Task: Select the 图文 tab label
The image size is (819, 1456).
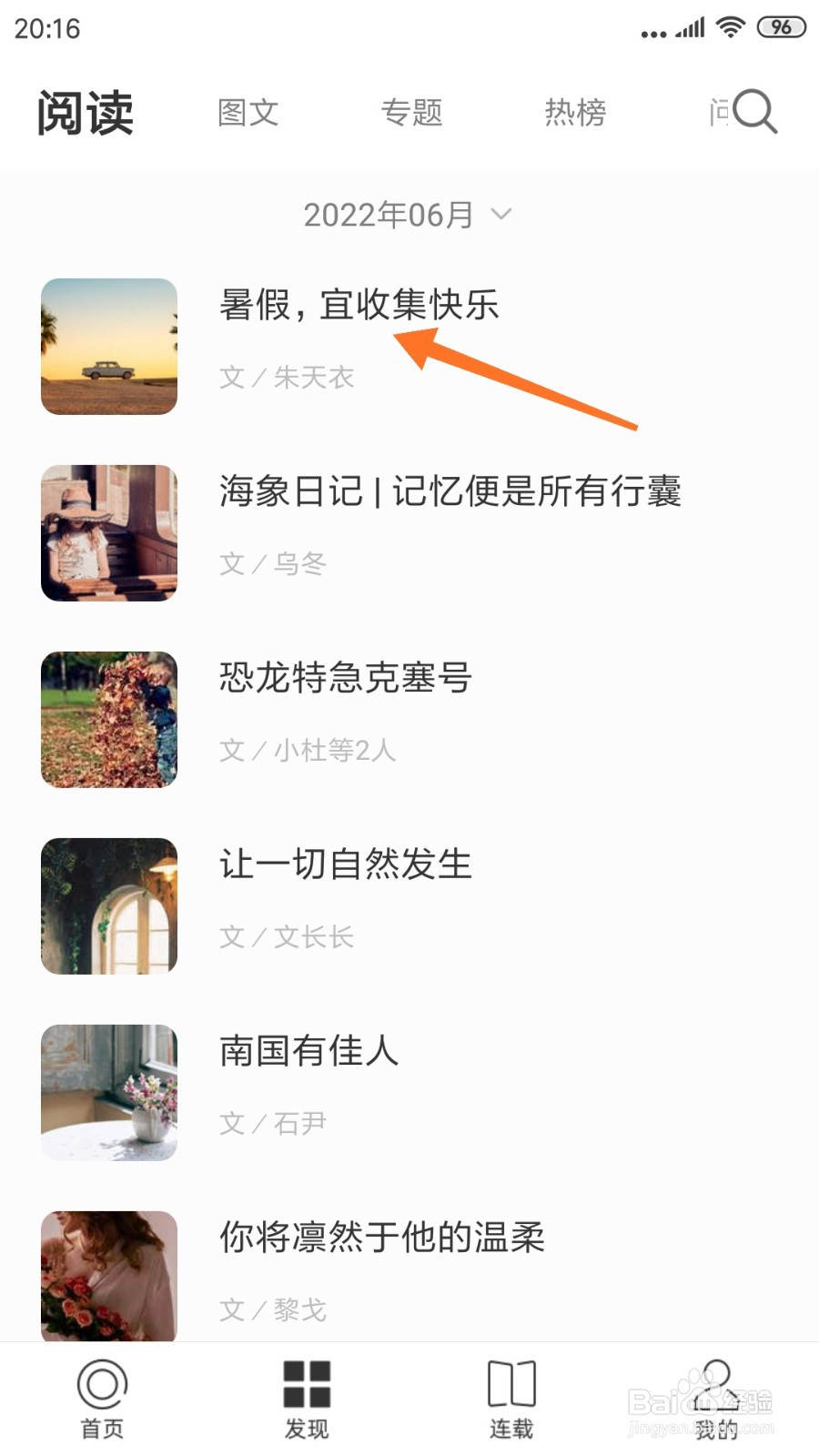Action: [x=248, y=111]
